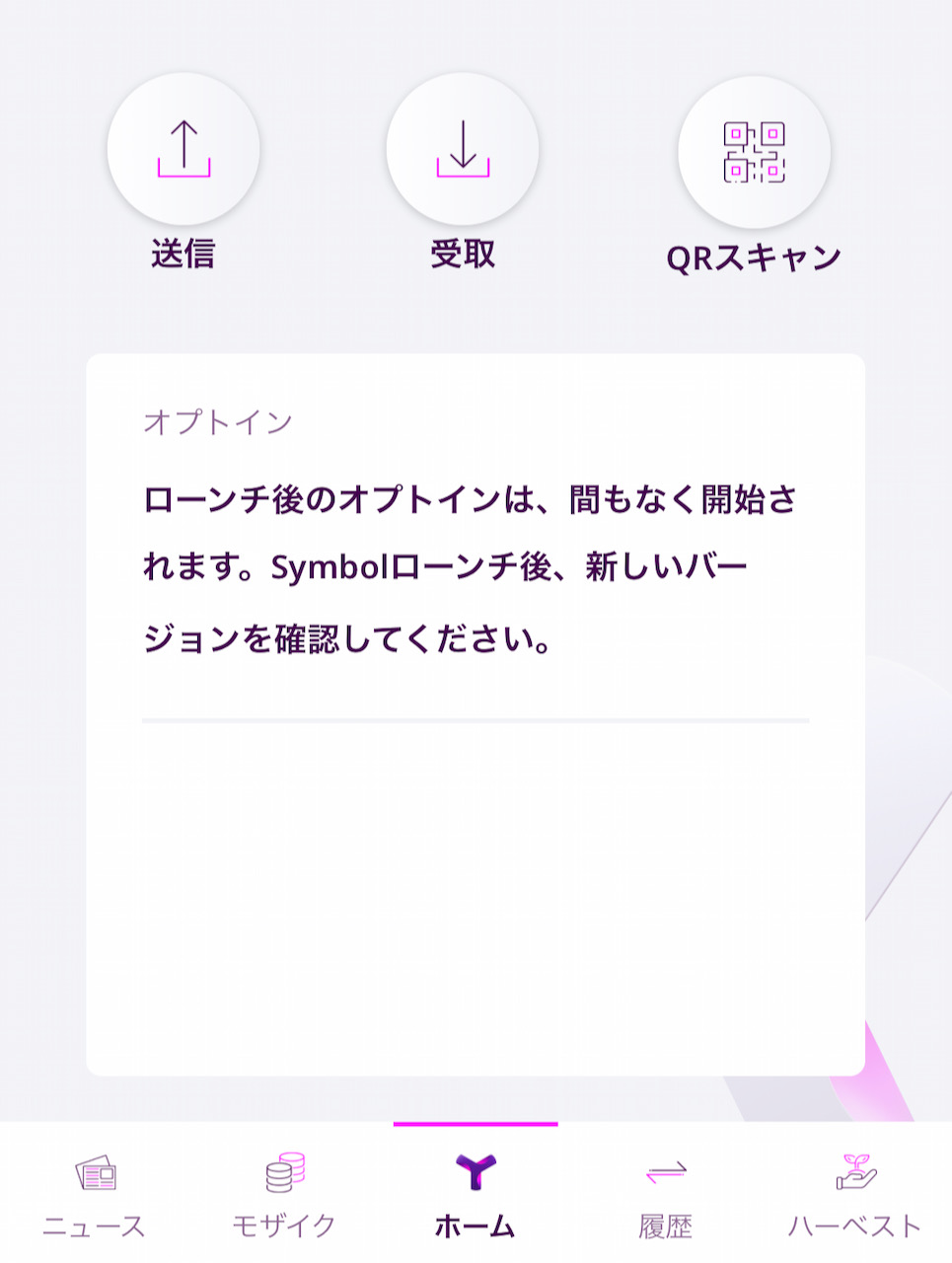This screenshot has height=1263, width=952.
Task: Switch to the ハーベスト tab
Action: [855, 1196]
